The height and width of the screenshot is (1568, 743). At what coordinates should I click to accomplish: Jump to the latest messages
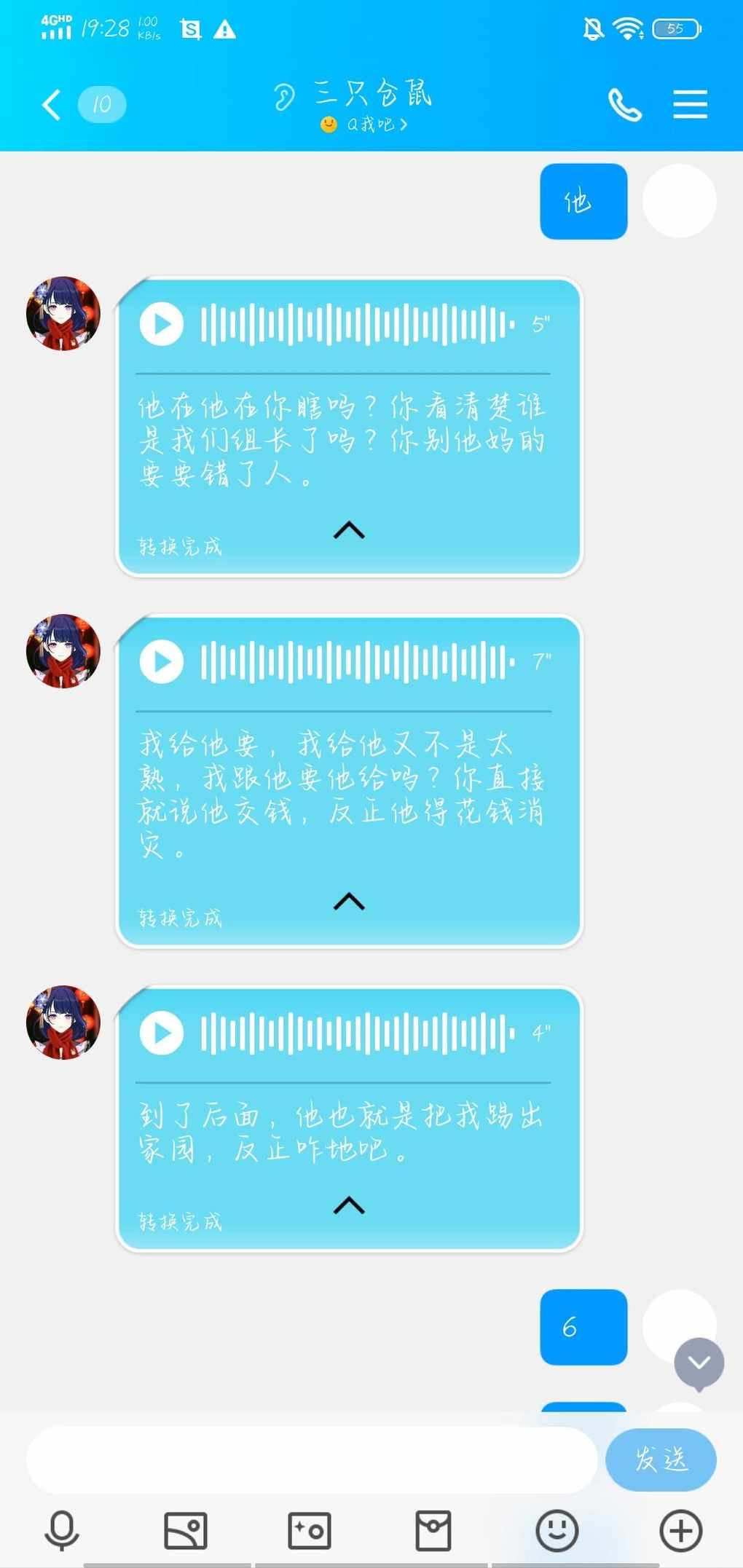[x=699, y=1362]
